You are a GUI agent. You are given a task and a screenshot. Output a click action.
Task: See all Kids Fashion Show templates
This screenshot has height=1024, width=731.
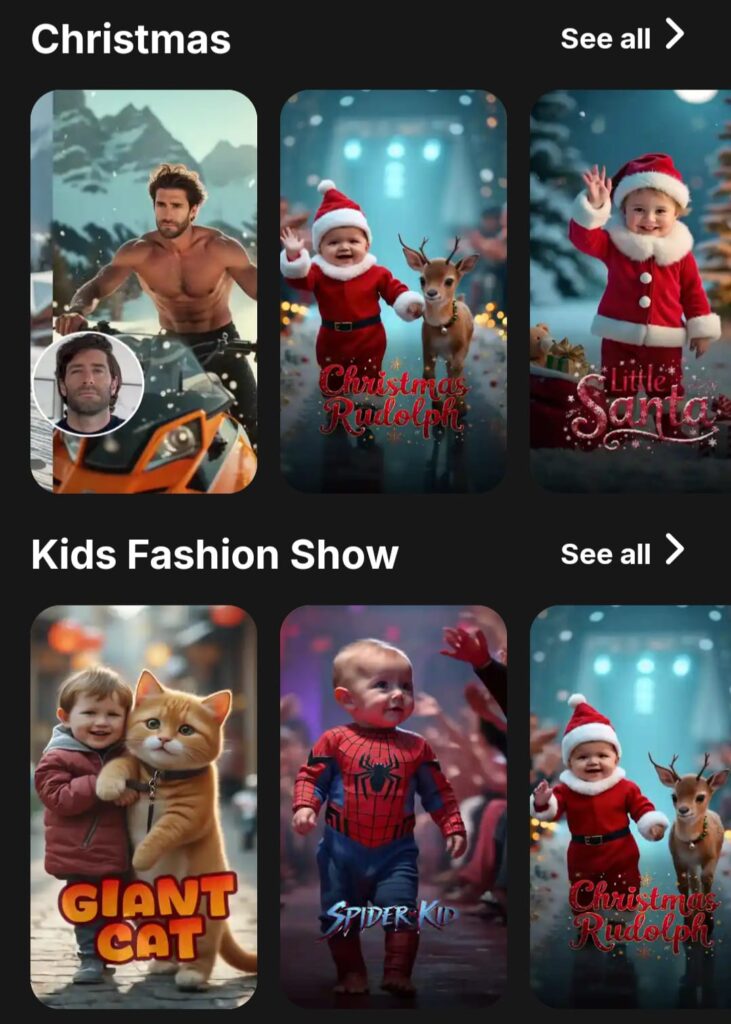[x=622, y=553]
